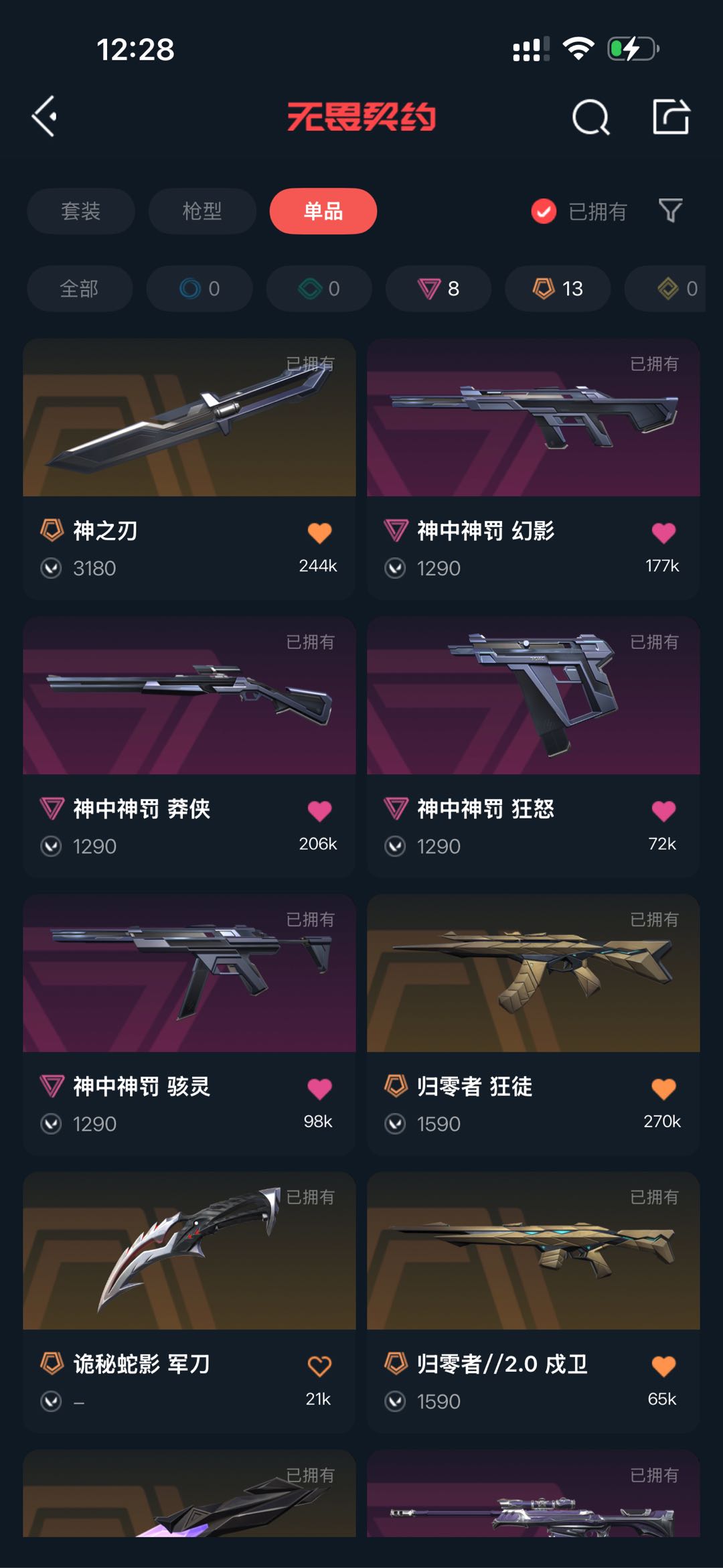Switch to the 枪型 tab
This screenshot has width=723, height=1568.
(x=202, y=211)
